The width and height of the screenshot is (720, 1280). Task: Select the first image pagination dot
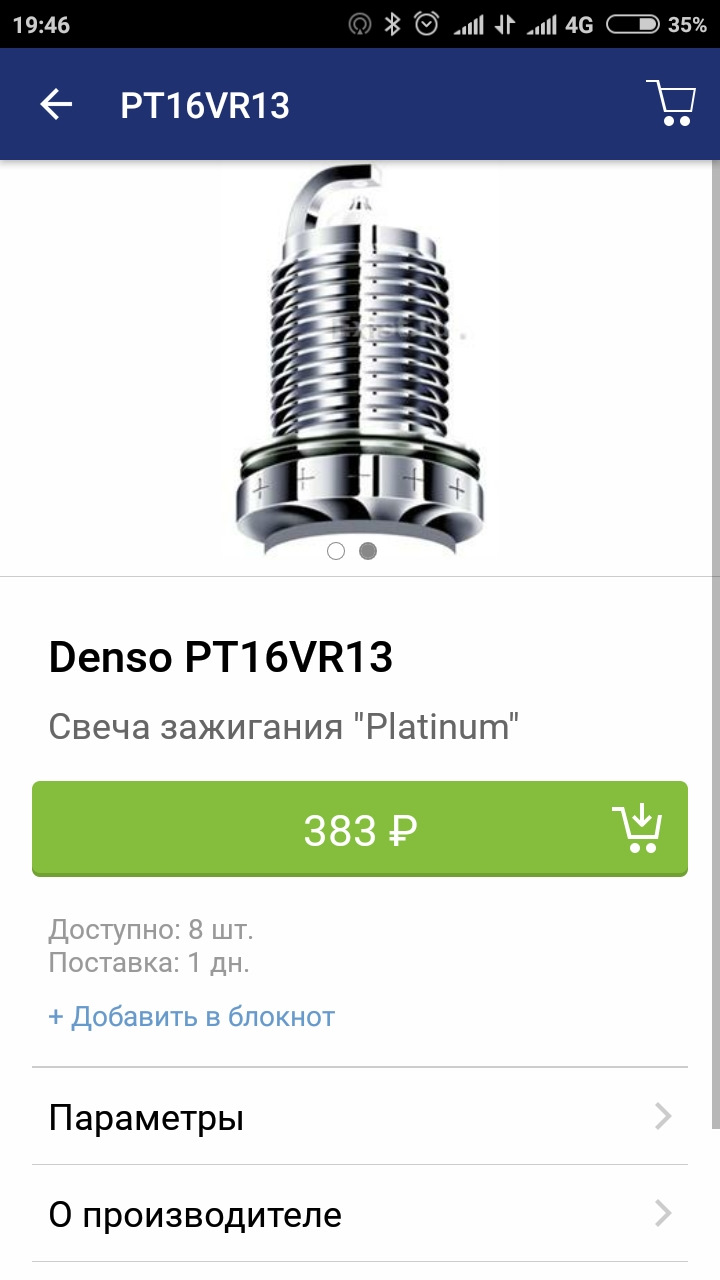tap(334, 550)
